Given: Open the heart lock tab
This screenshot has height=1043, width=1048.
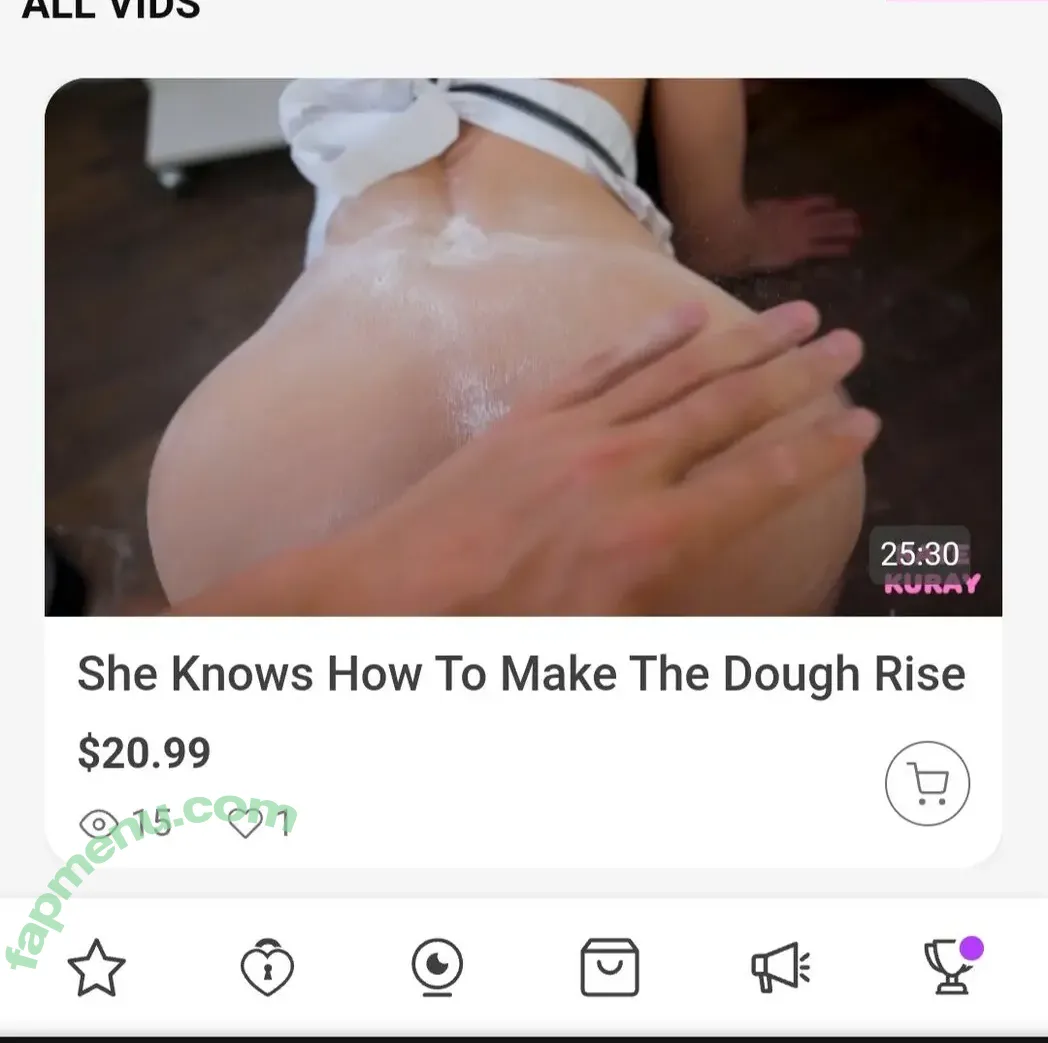Looking at the screenshot, I should tap(267, 968).
